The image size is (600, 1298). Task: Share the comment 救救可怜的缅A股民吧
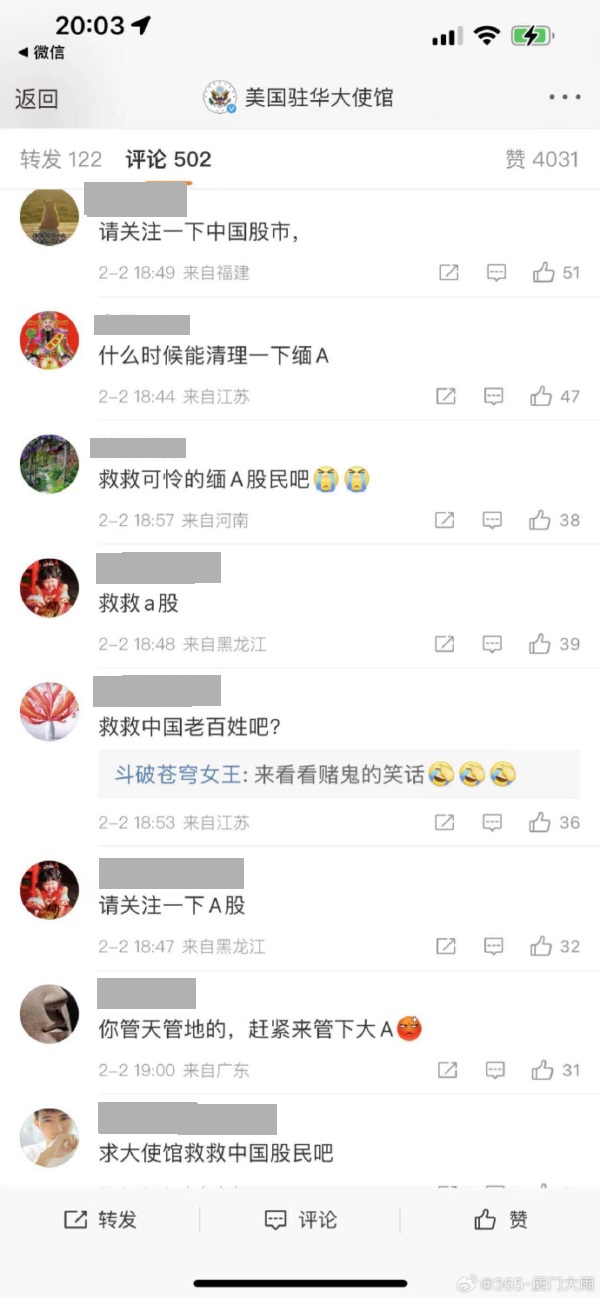click(x=444, y=520)
